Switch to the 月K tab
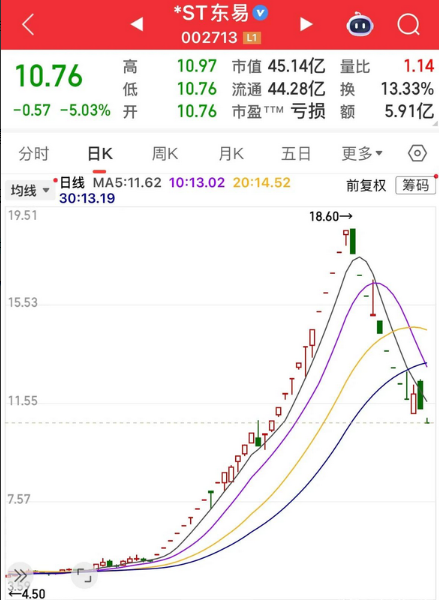 [231, 154]
